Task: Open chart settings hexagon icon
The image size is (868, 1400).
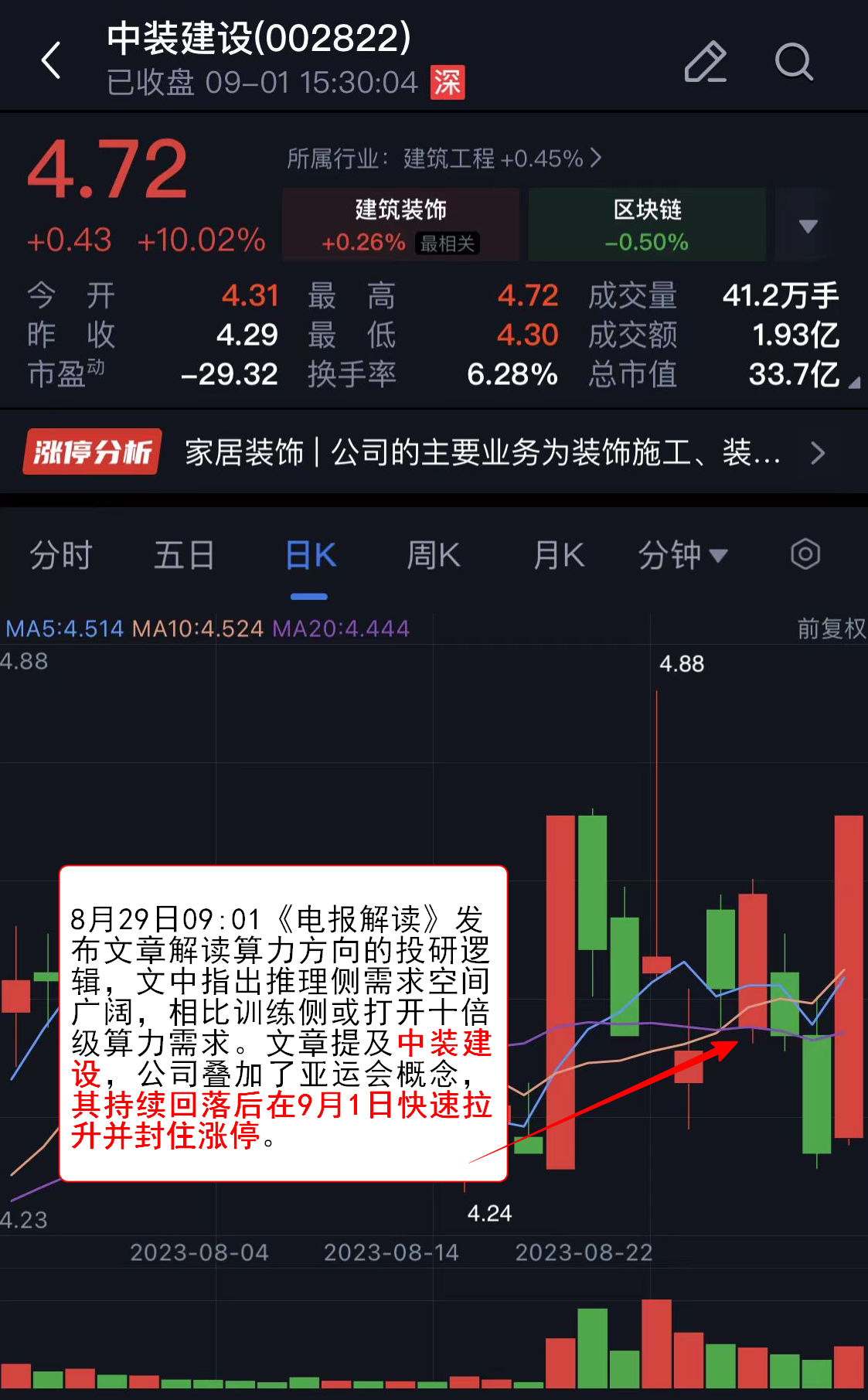Action: pos(805,554)
